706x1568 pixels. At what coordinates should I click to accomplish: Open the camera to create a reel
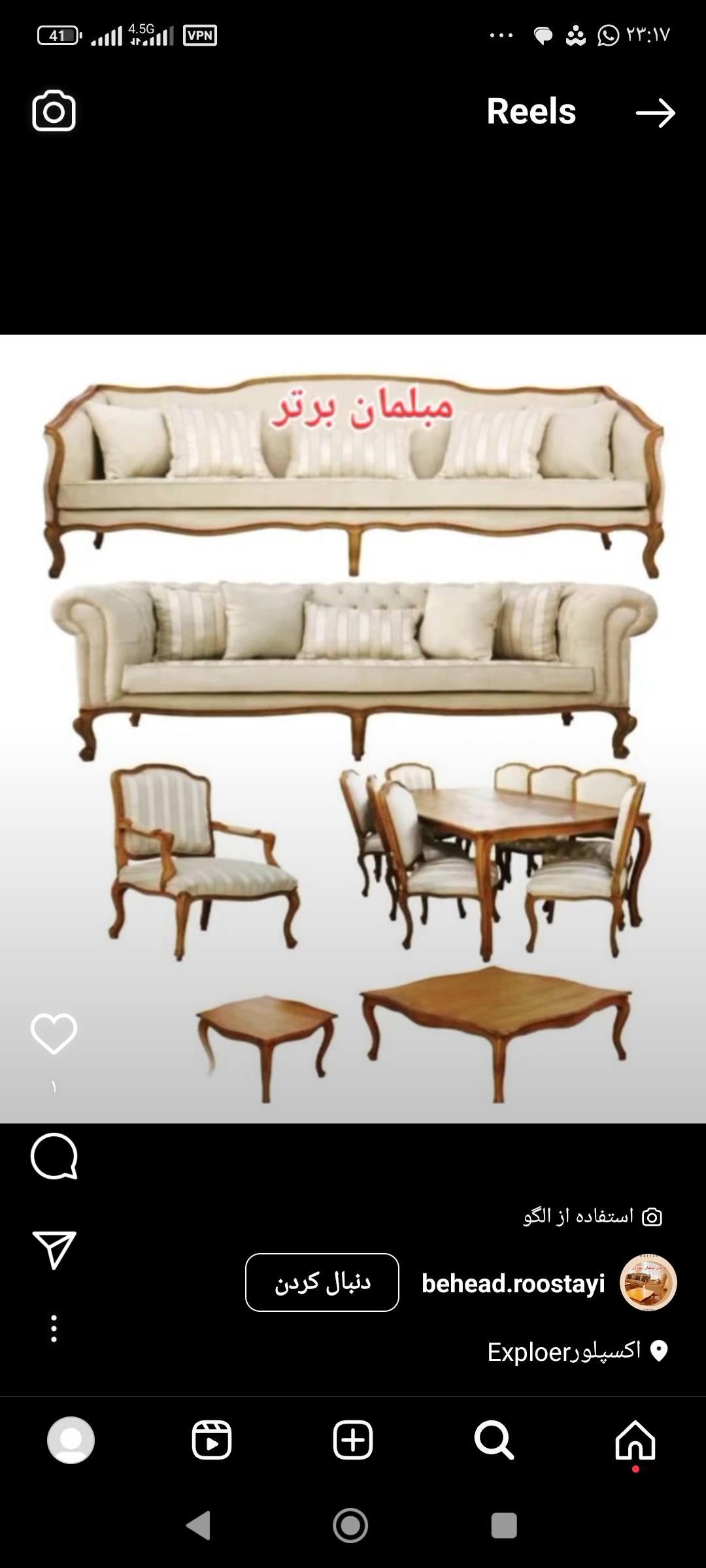coord(54,112)
